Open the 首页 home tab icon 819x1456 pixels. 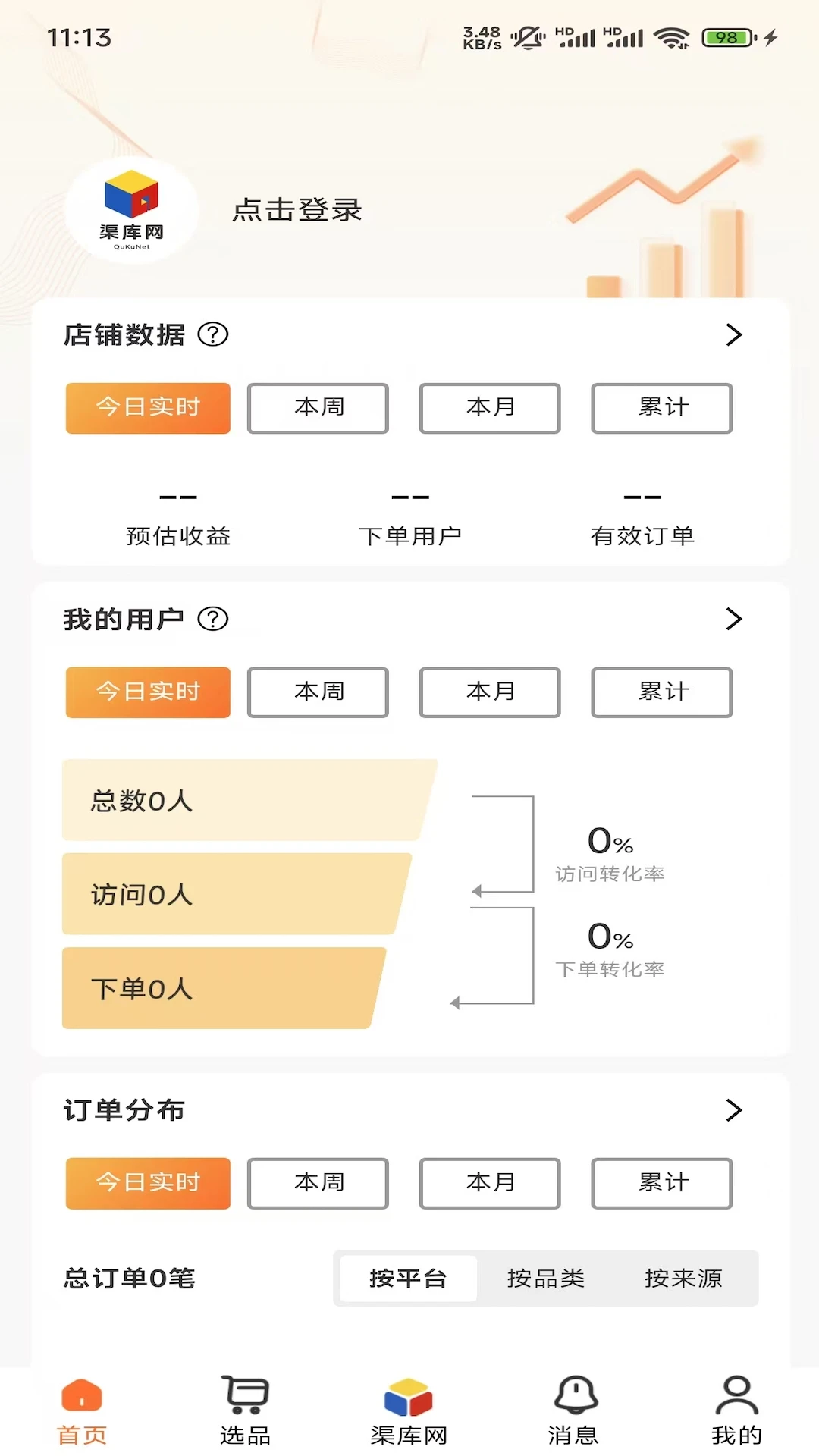[x=81, y=1408]
